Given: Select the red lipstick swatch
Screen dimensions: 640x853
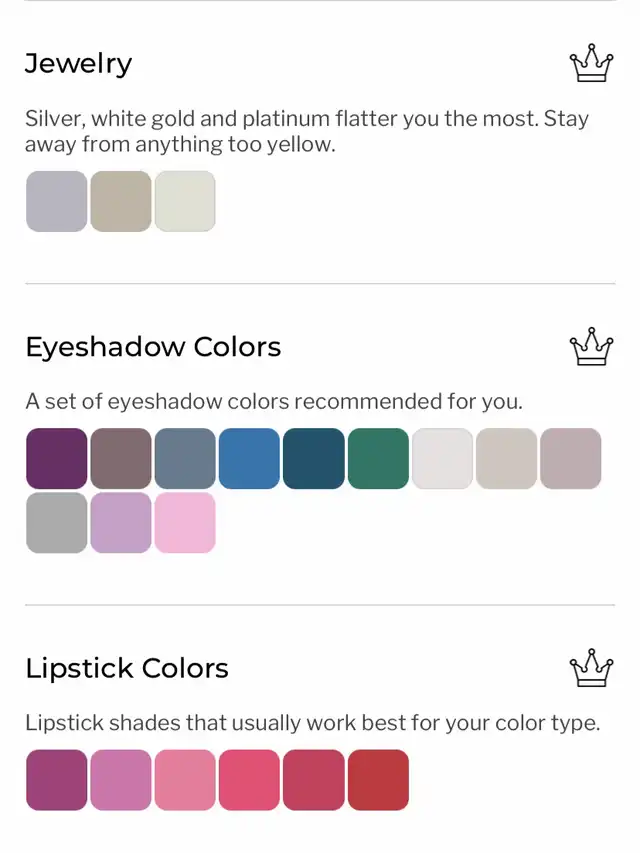Looking at the screenshot, I should (378, 780).
